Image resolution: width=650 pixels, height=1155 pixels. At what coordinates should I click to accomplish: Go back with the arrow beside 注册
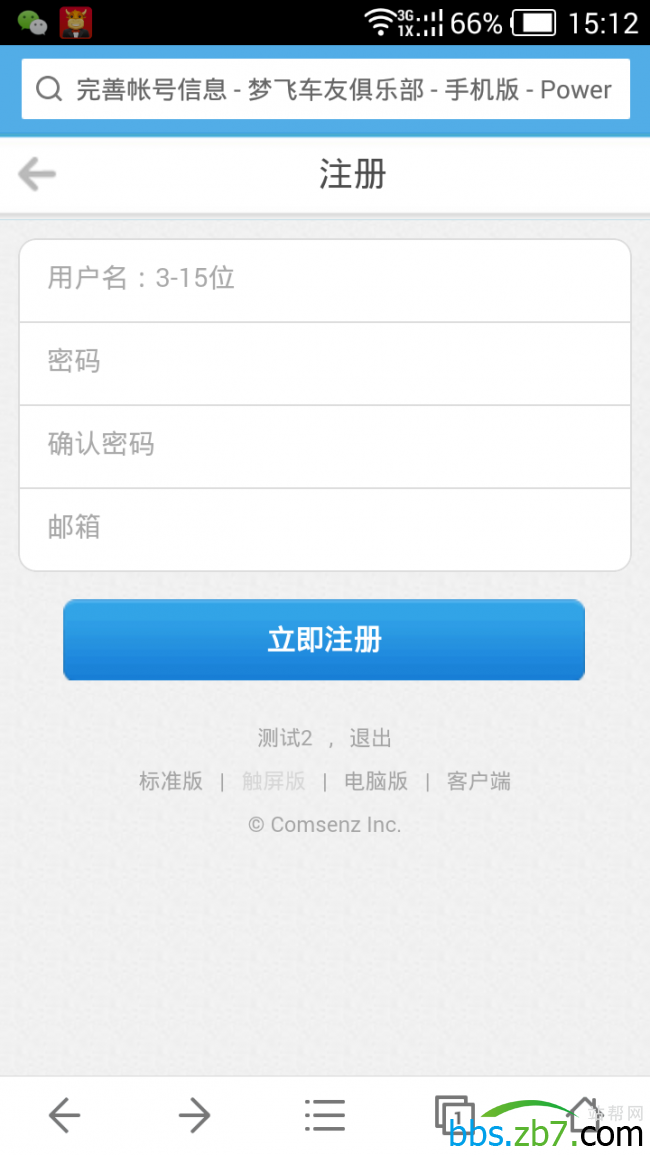coord(37,175)
